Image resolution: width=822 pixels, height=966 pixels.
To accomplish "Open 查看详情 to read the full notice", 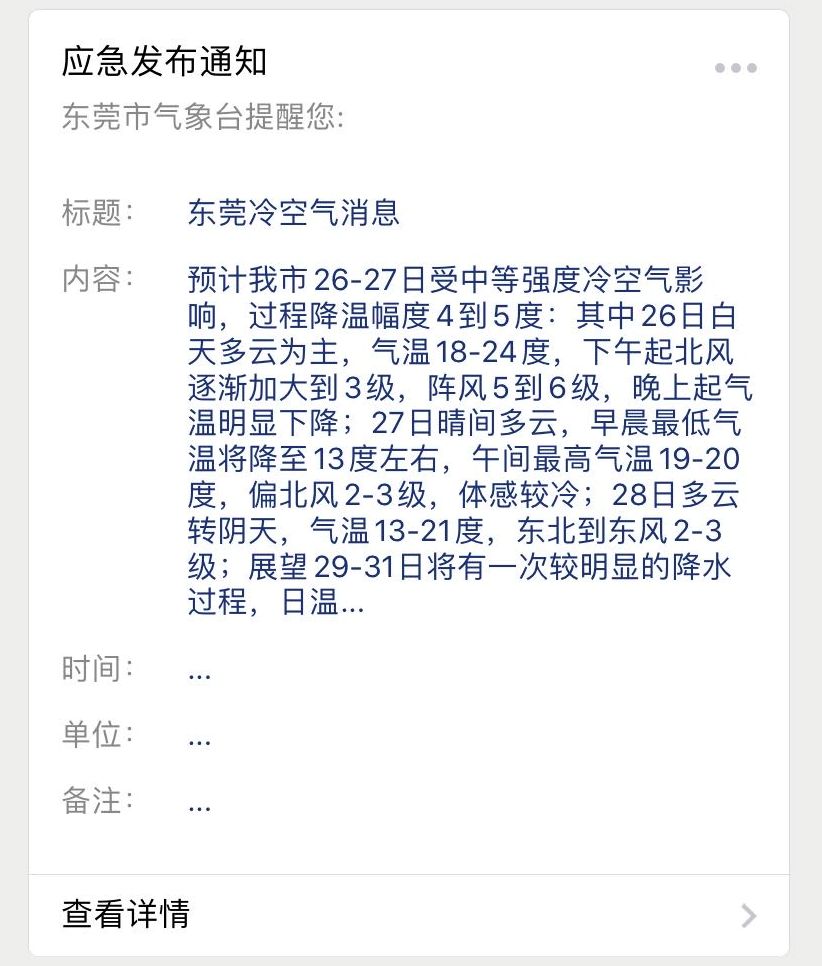I will [126, 913].
